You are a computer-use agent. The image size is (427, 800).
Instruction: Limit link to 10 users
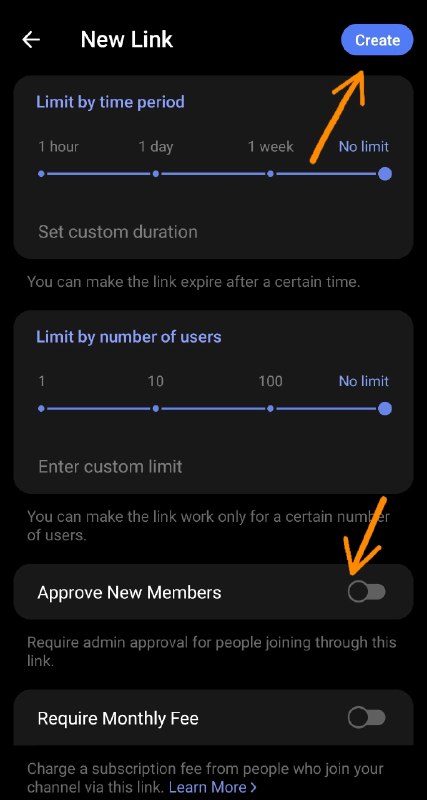(x=156, y=381)
